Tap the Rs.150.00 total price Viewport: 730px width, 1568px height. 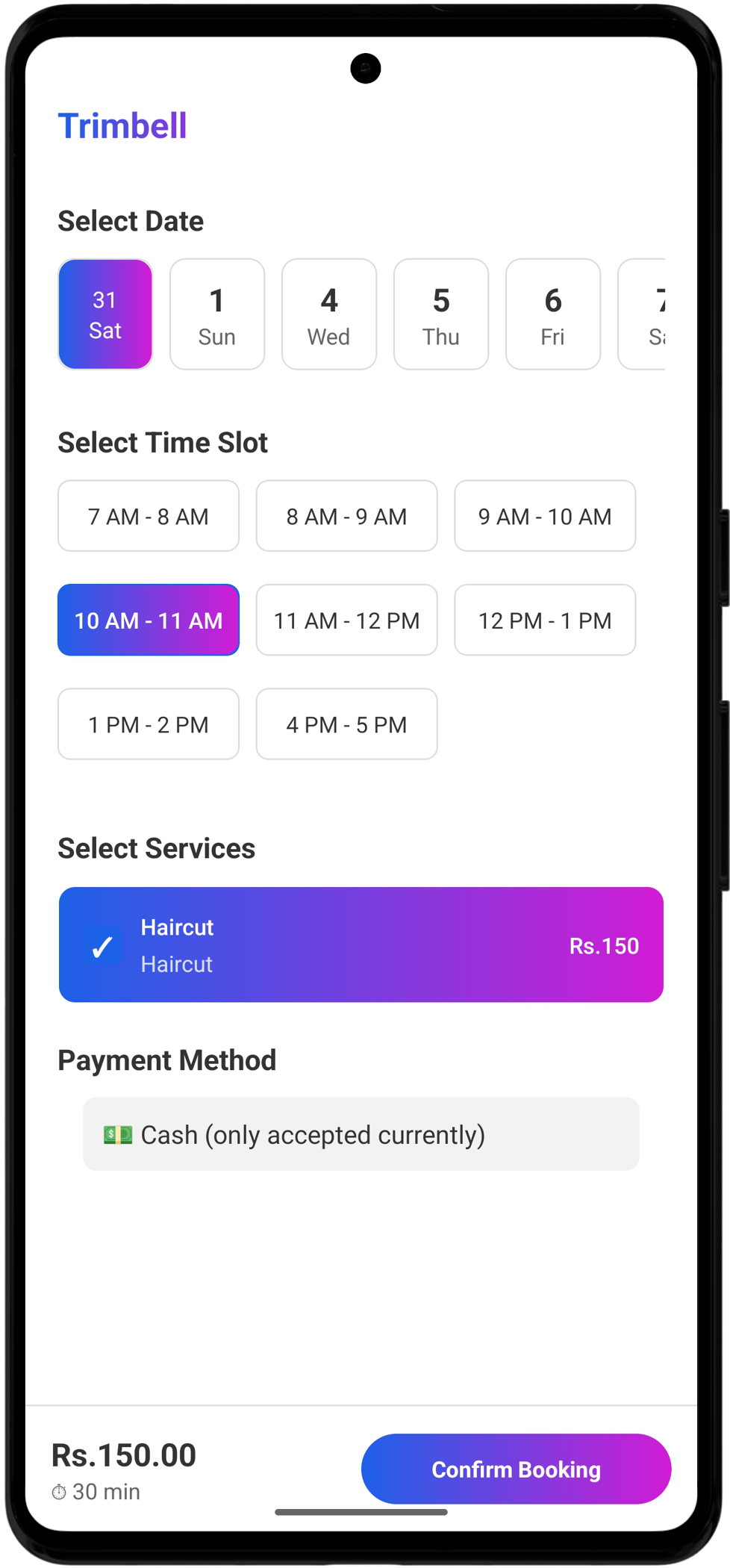[x=123, y=1453]
